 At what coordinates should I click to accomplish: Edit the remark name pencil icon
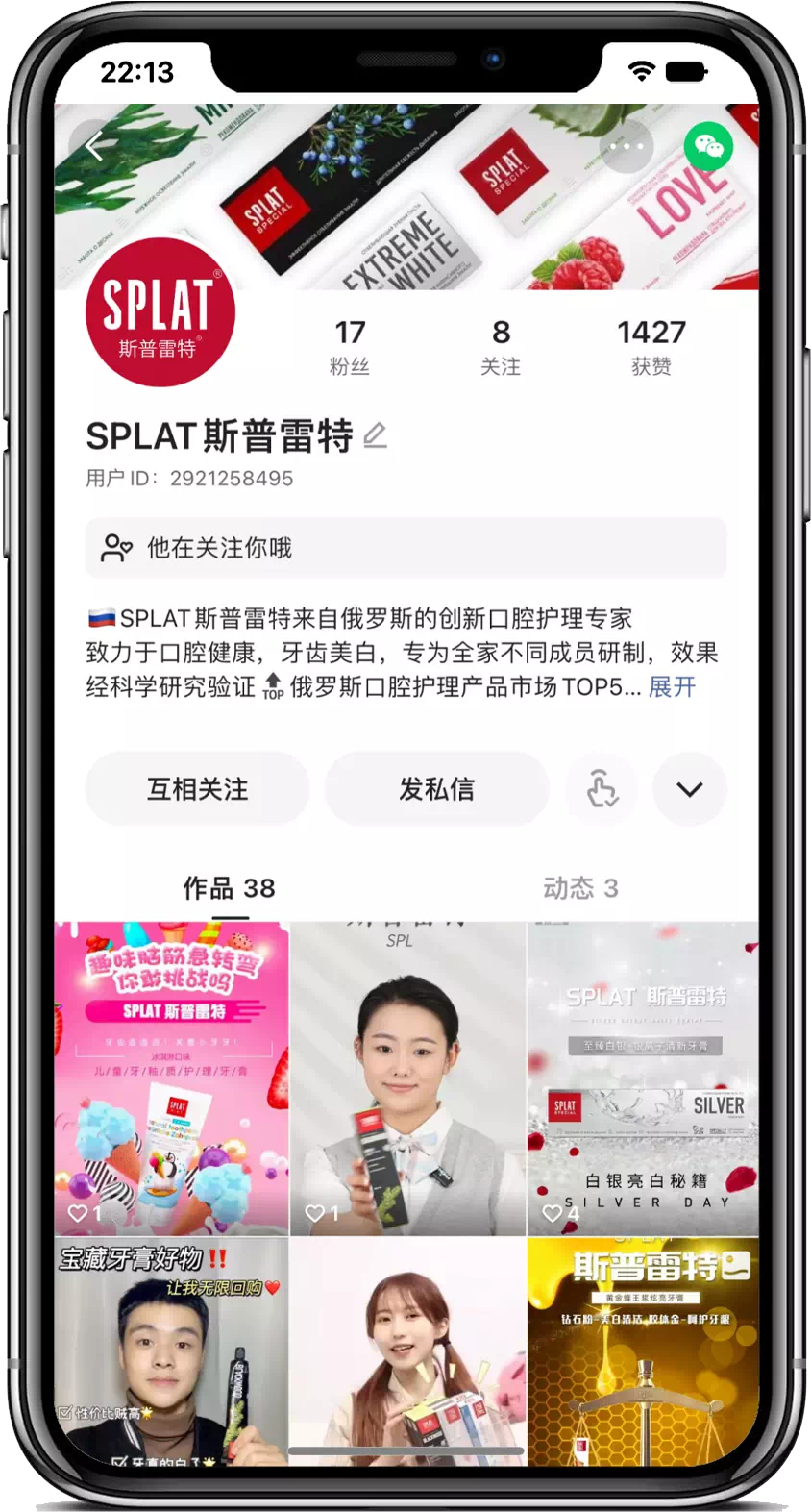(x=375, y=435)
